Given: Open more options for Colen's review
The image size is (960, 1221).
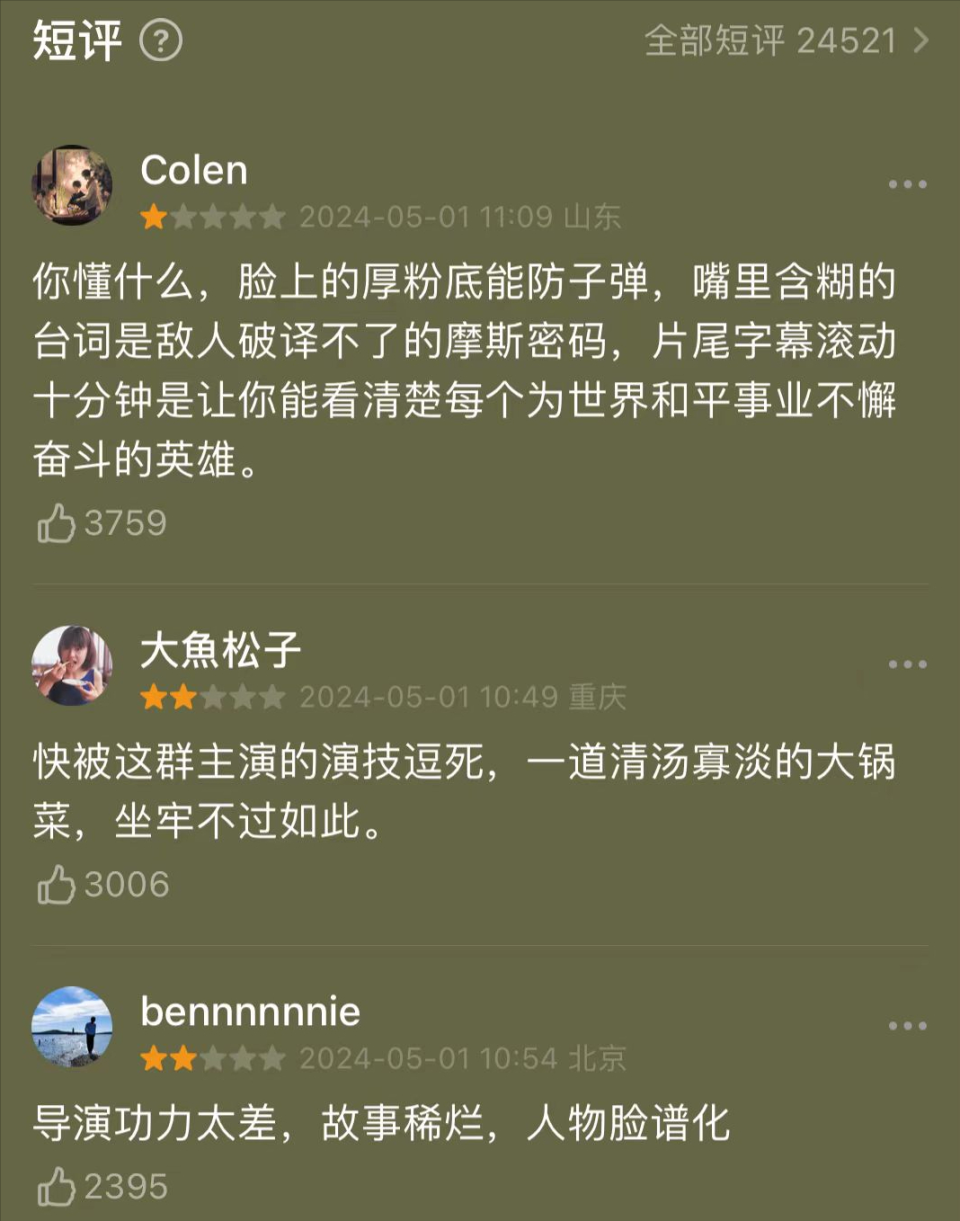Looking at the screenshot, I should [908, 183].
